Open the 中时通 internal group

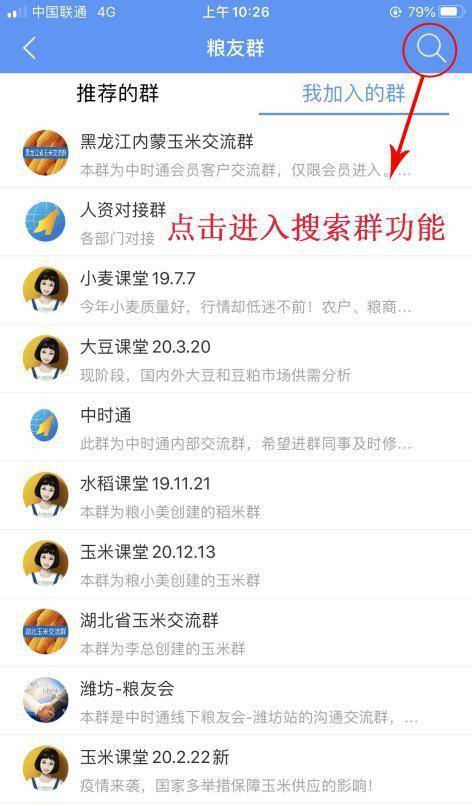(x=236, y=427)
